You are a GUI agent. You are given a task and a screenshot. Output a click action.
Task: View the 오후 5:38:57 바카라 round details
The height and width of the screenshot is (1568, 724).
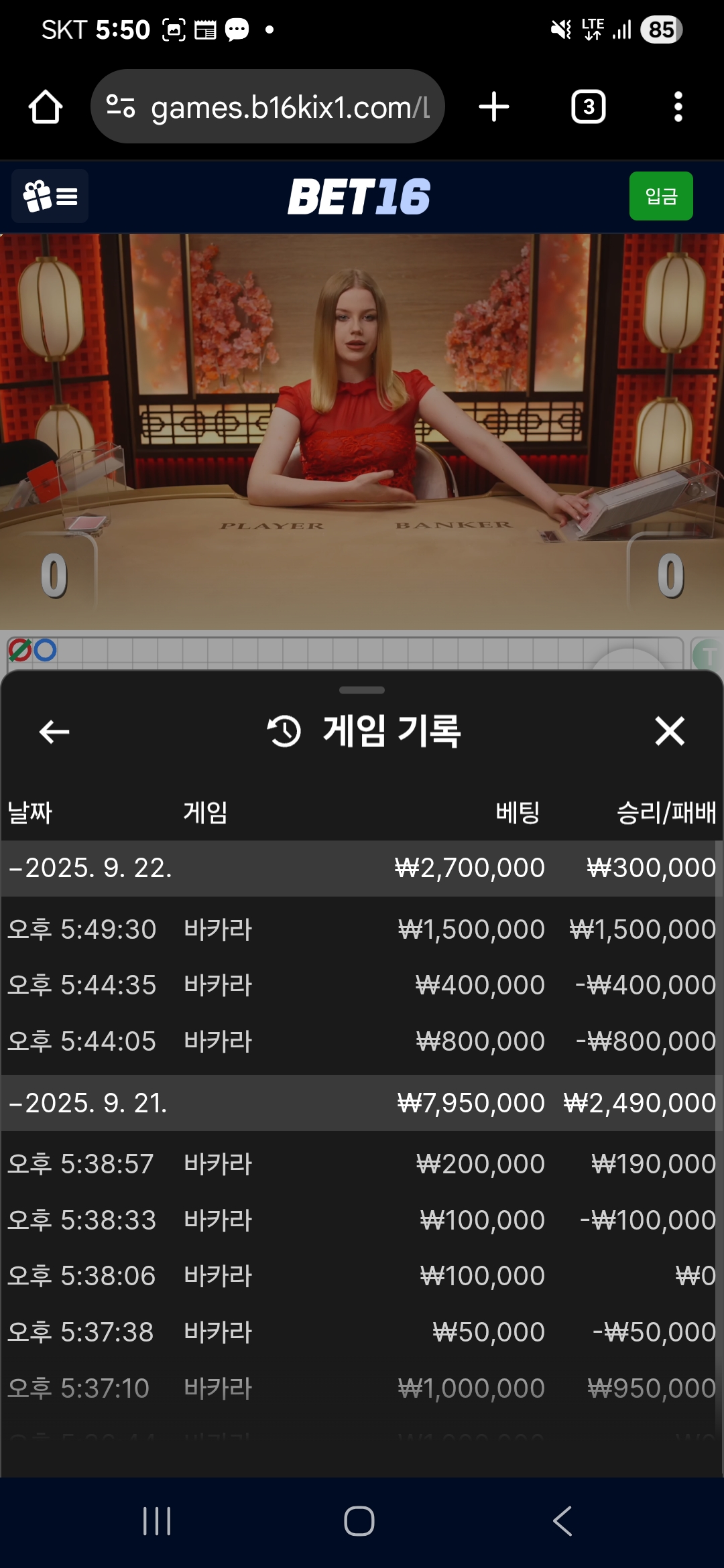click(x=361, y=1164)
